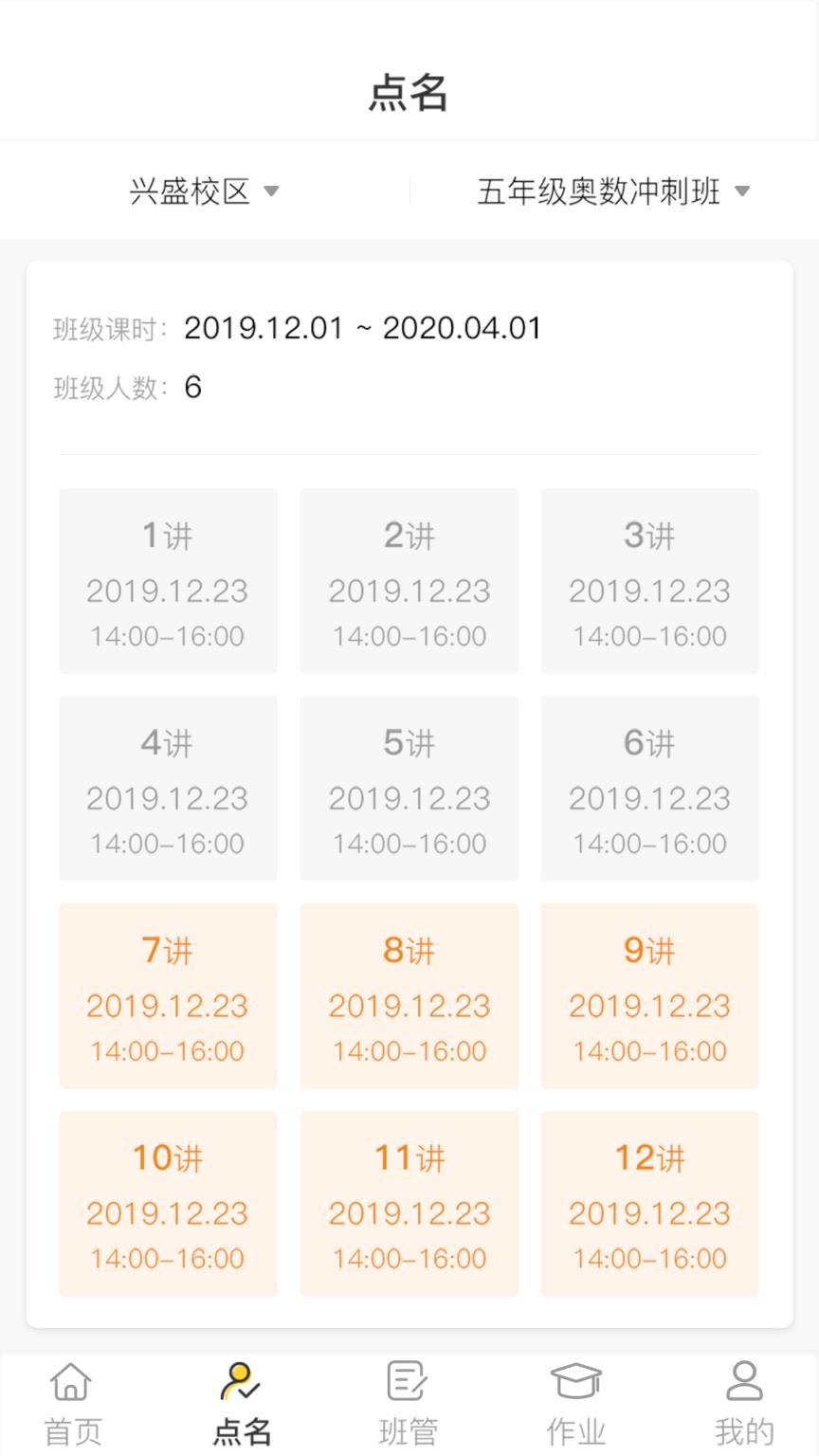Go to the 首页 home tab
Screen dimensions: 819x1456
pyautogui.click(x=73, y=1404)
